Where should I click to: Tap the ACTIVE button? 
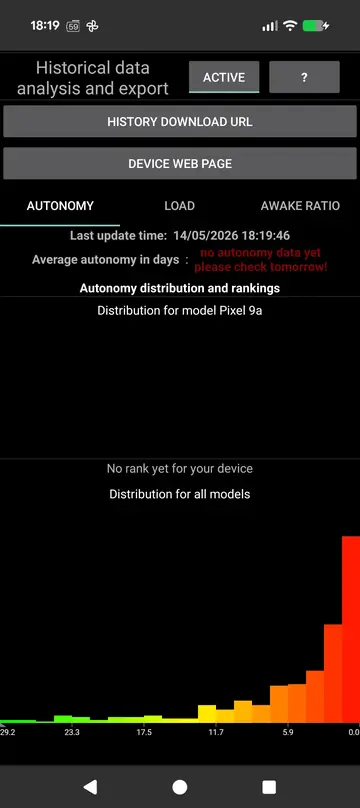click(224, 77)
